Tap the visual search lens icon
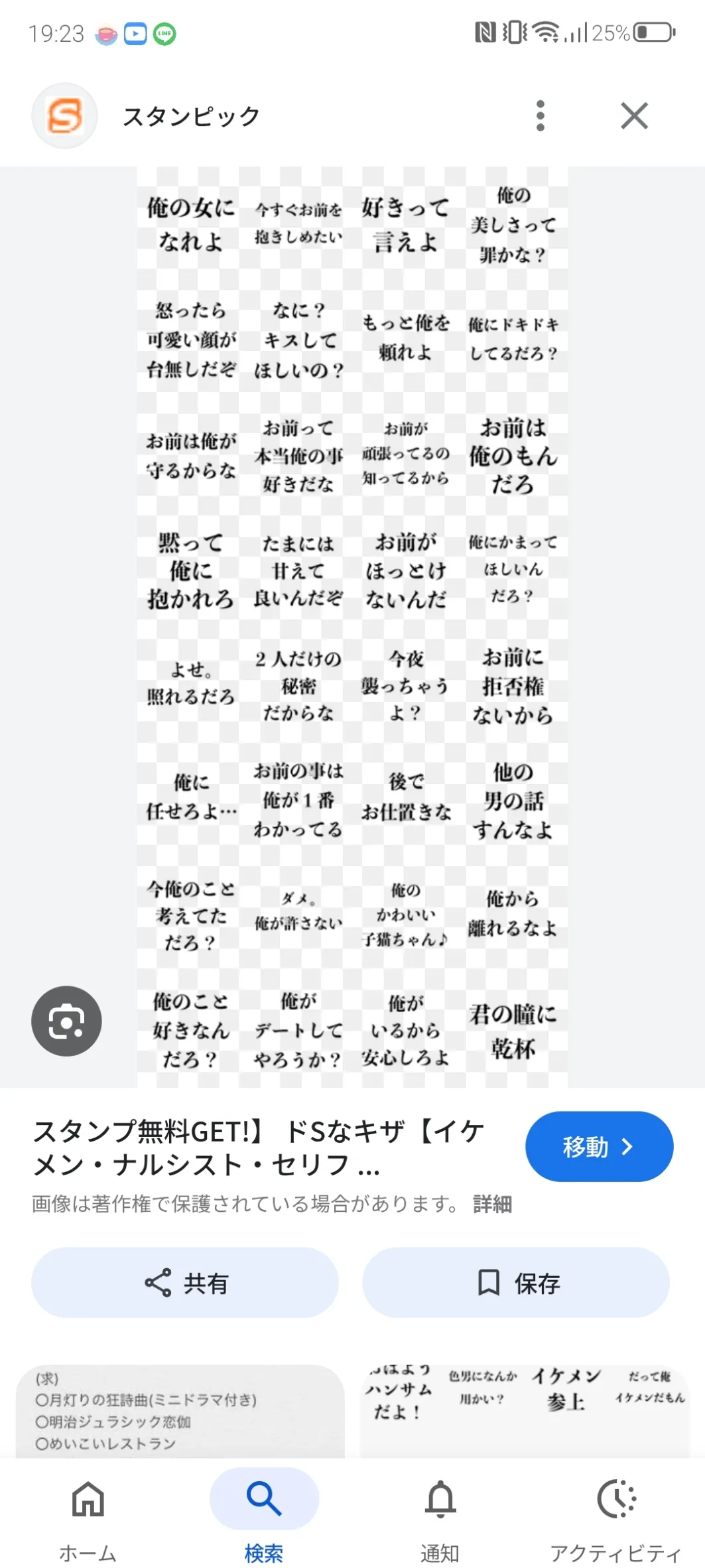This screenshot has width=705, height=1568. (66, 1021)
